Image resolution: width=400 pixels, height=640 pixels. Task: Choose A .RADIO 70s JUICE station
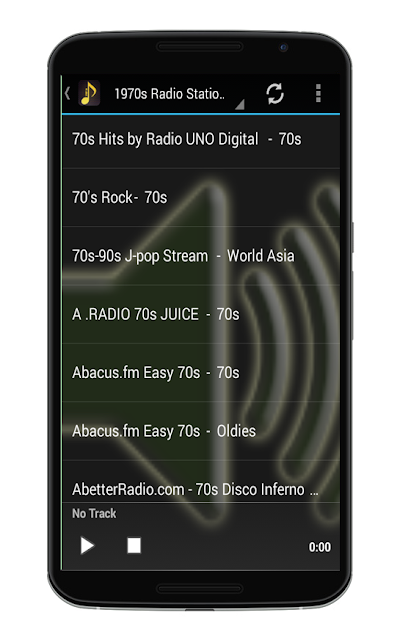tap(201, 314)
